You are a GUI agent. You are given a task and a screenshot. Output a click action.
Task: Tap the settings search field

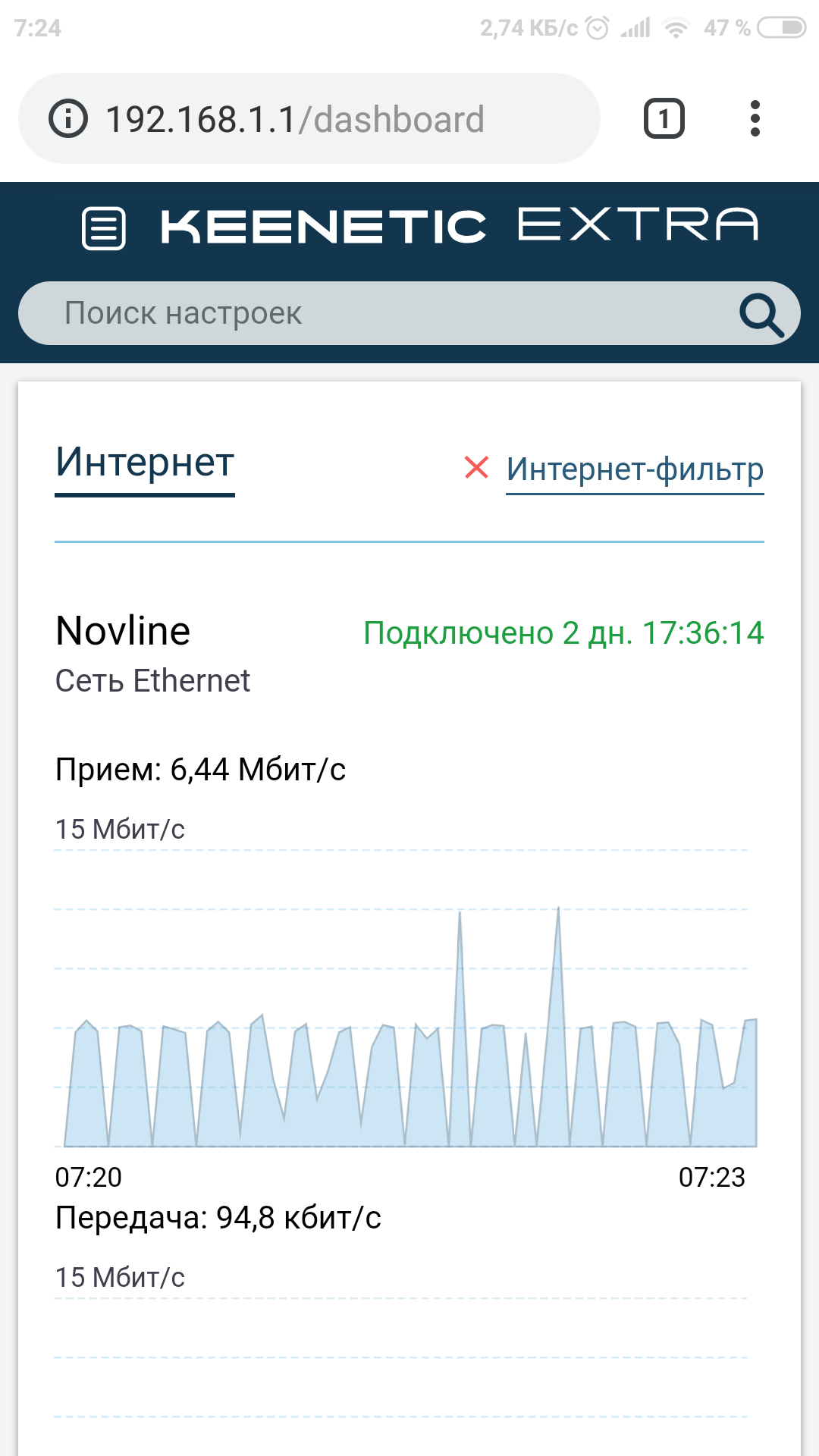coord(379,313)
